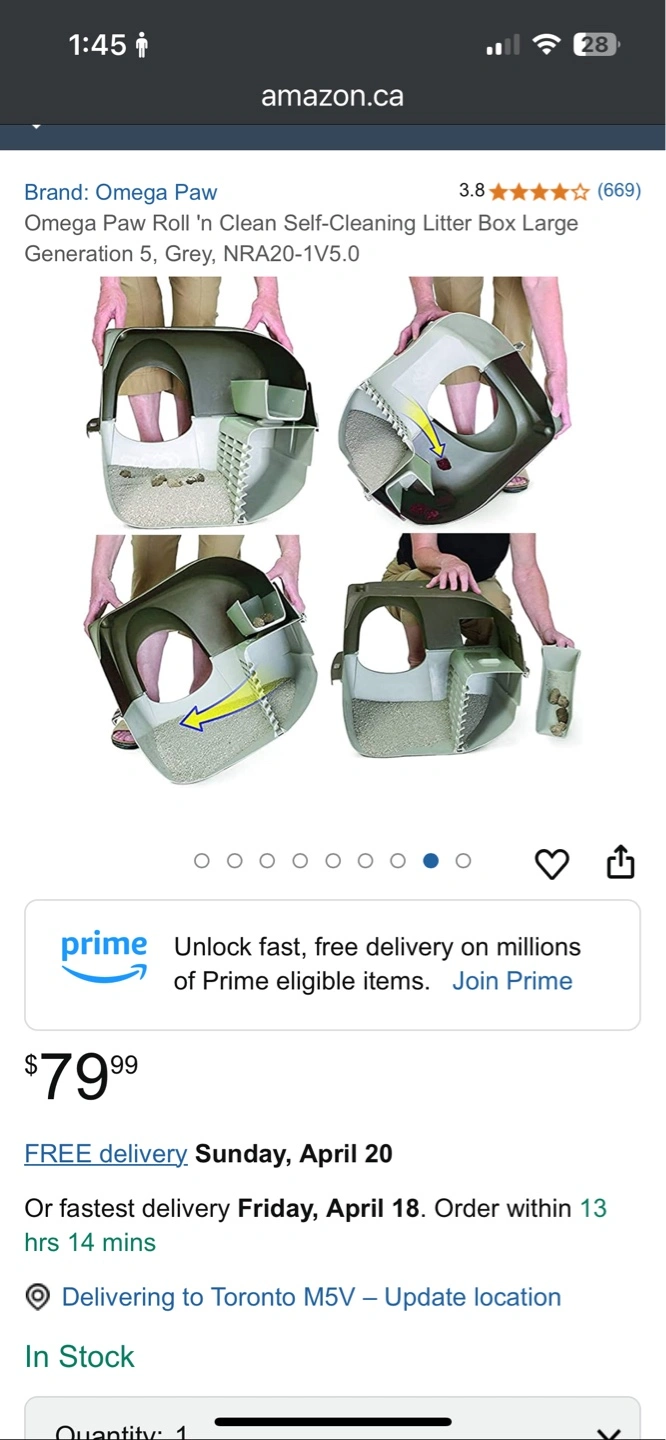666x1440 pixels.
Task: Expand the Quantity dropdown
Action: (332, 1419)
